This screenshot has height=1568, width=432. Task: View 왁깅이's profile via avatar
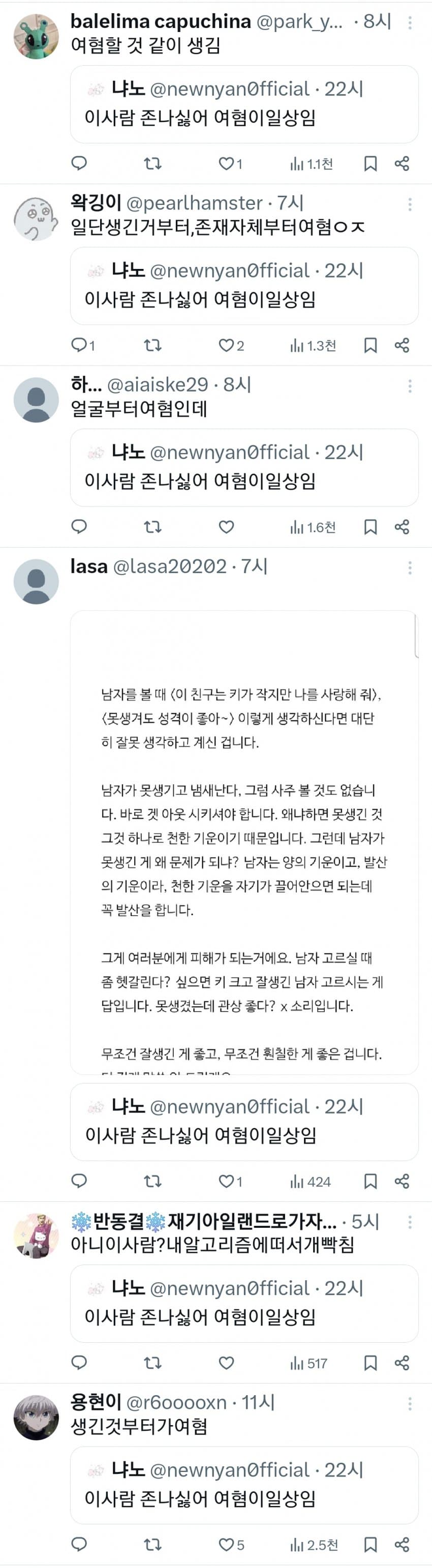coord(36,219)
